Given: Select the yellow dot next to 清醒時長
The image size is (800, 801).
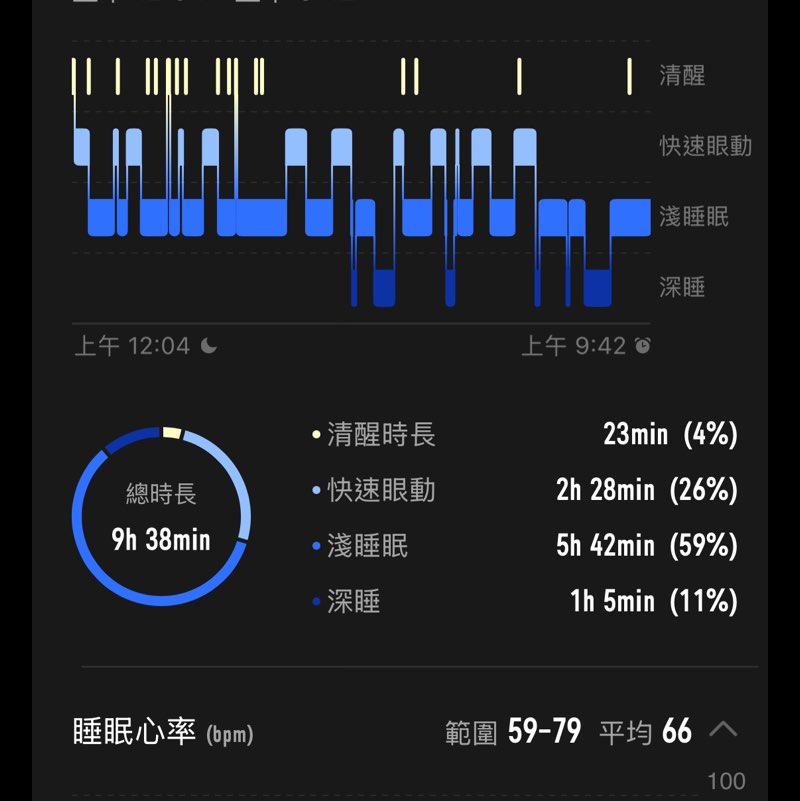Looking at the screenshot, I should coord(316,434).
